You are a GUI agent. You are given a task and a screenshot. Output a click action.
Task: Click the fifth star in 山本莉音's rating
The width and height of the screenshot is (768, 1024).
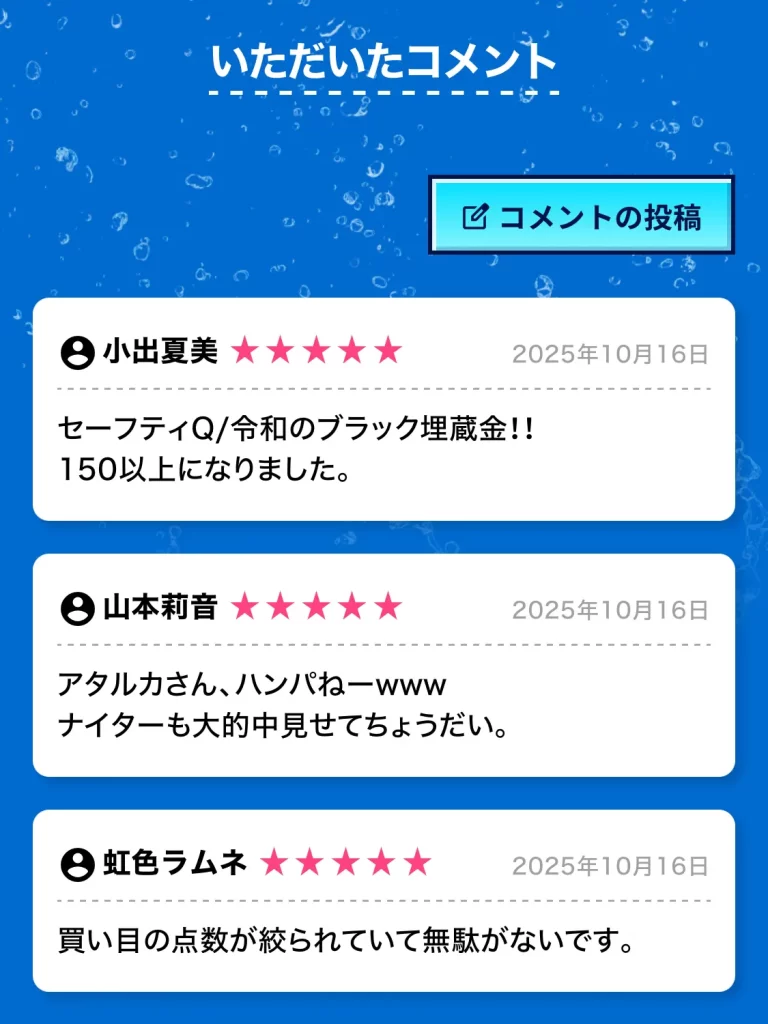(389, 606)
